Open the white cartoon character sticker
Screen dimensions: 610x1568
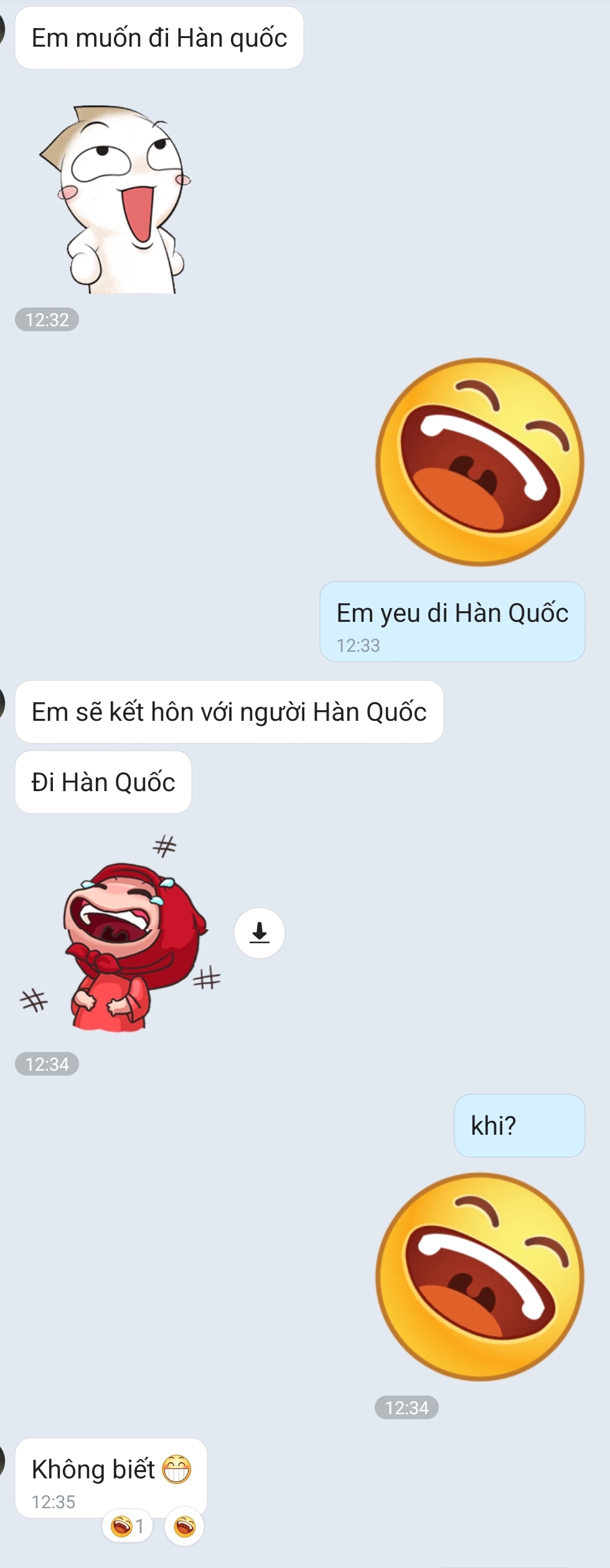[116, 199]
